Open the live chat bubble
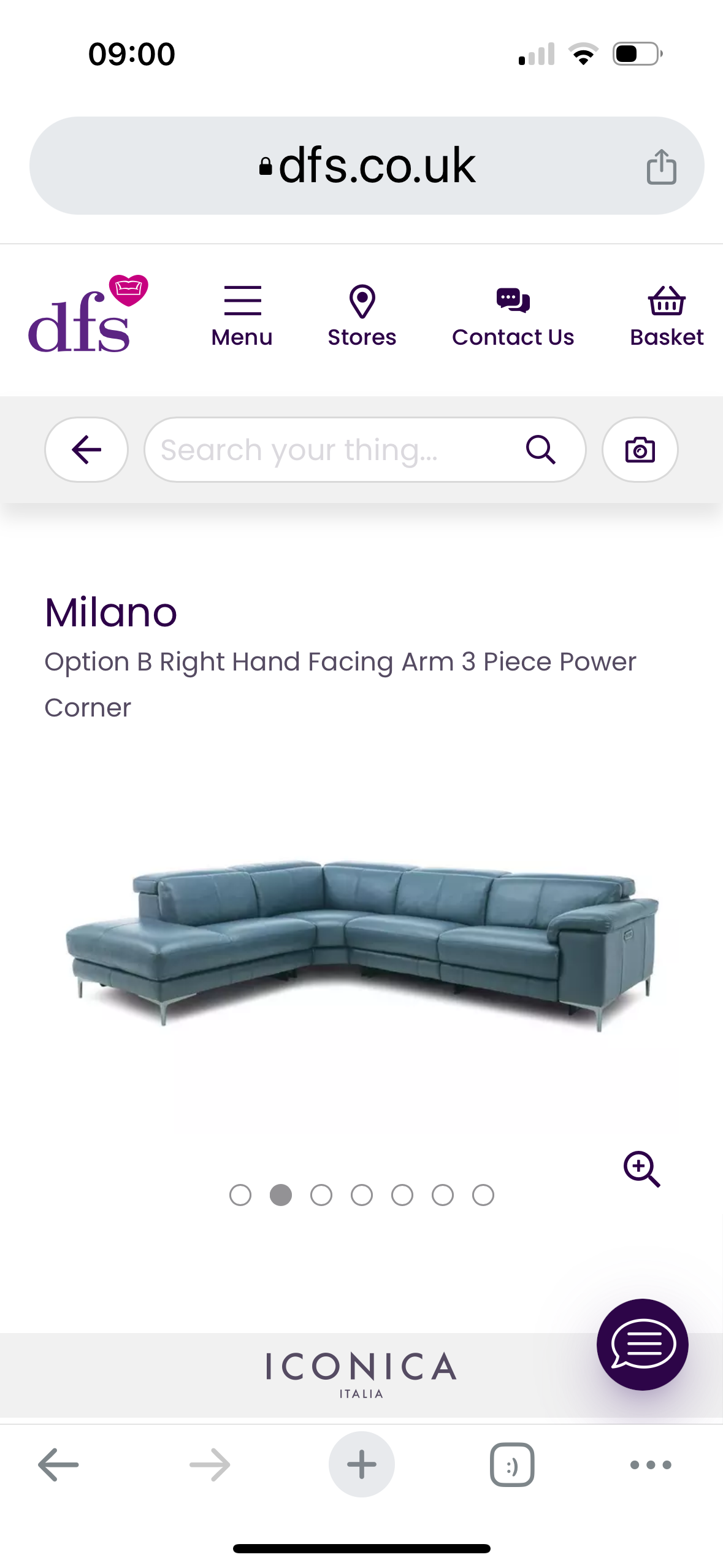723x1568 pixels. [642, 1345]
